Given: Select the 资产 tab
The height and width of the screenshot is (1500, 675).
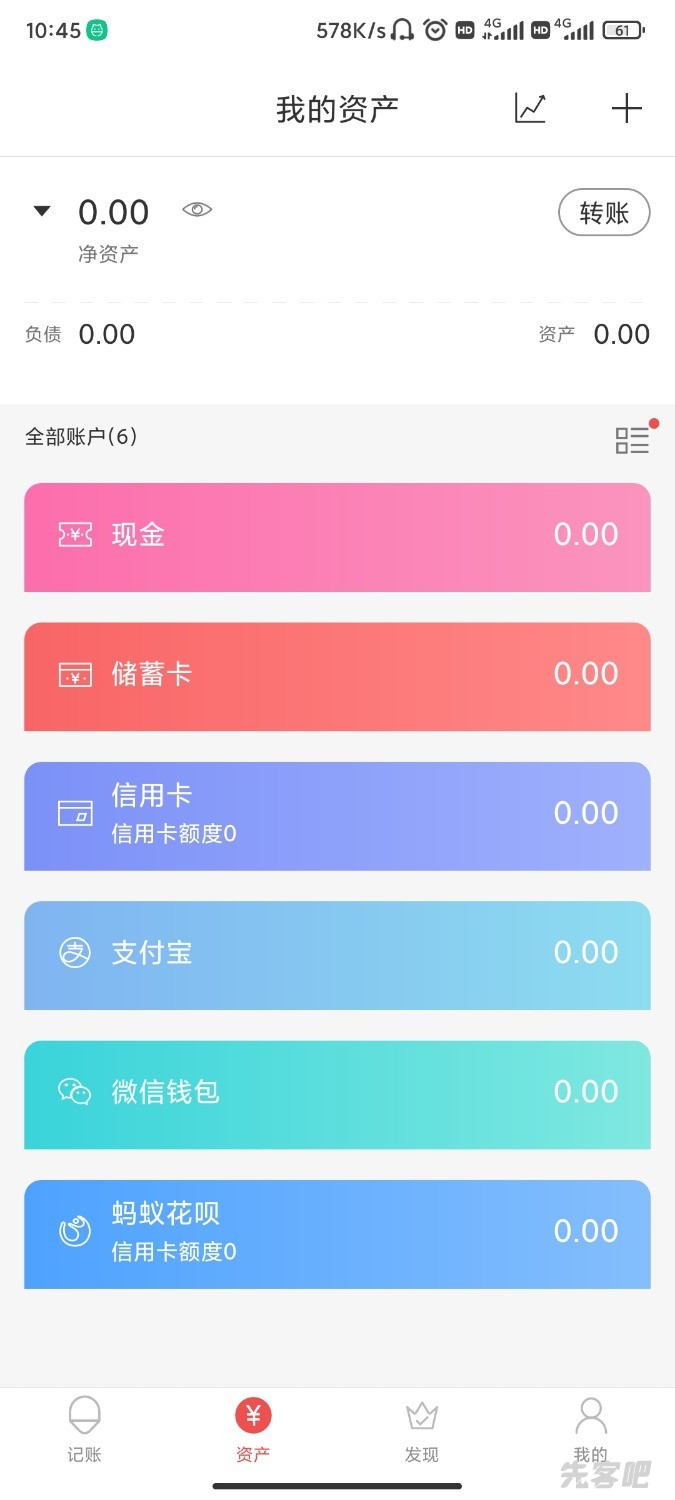Looking at the screenshot, I should tap(253, 1430).
